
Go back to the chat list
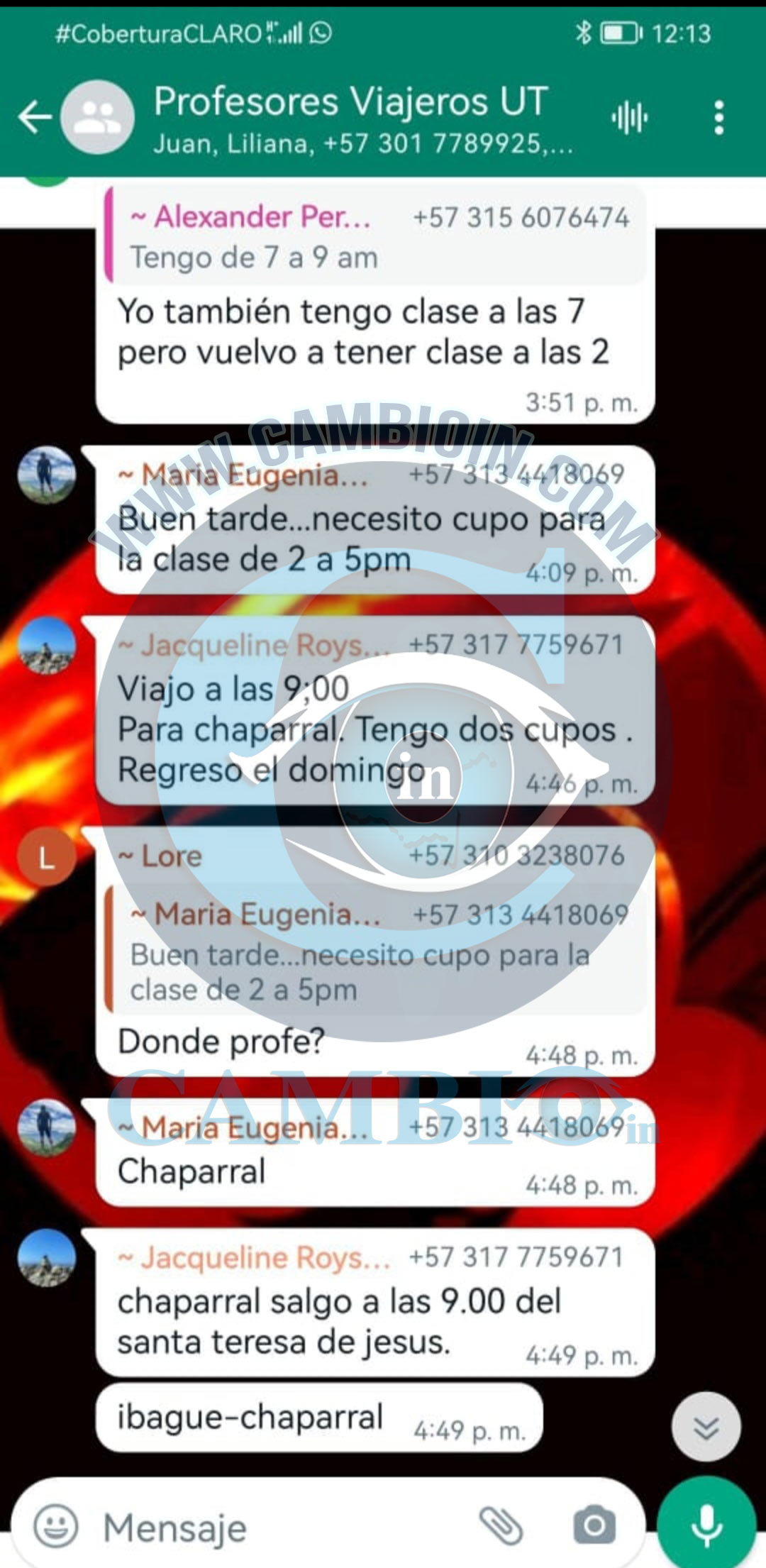click(35, 117)
